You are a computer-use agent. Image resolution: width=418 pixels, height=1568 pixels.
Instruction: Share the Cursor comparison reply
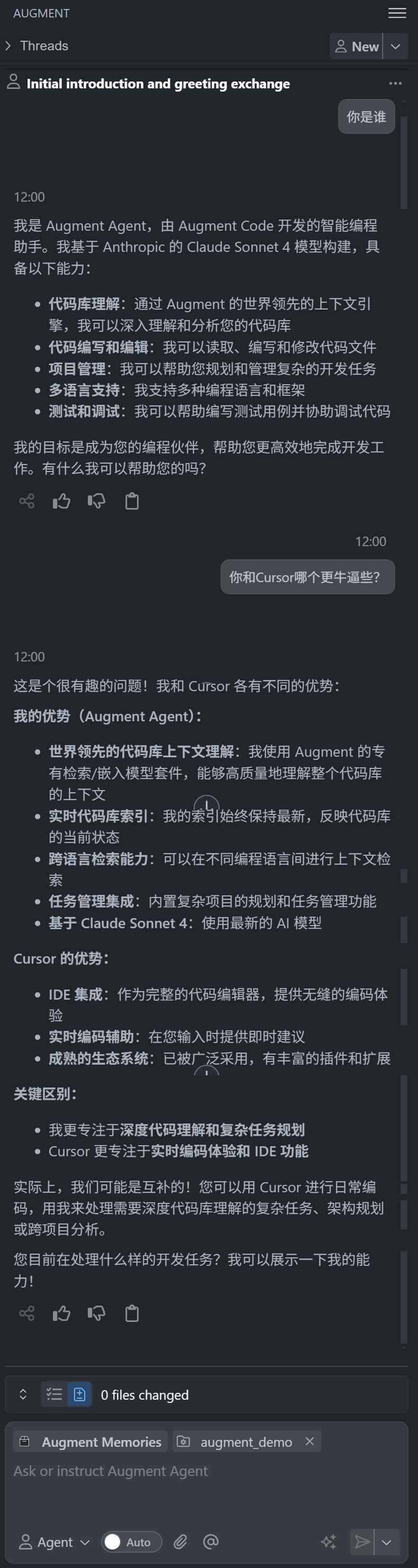(x=27, y=1313)
